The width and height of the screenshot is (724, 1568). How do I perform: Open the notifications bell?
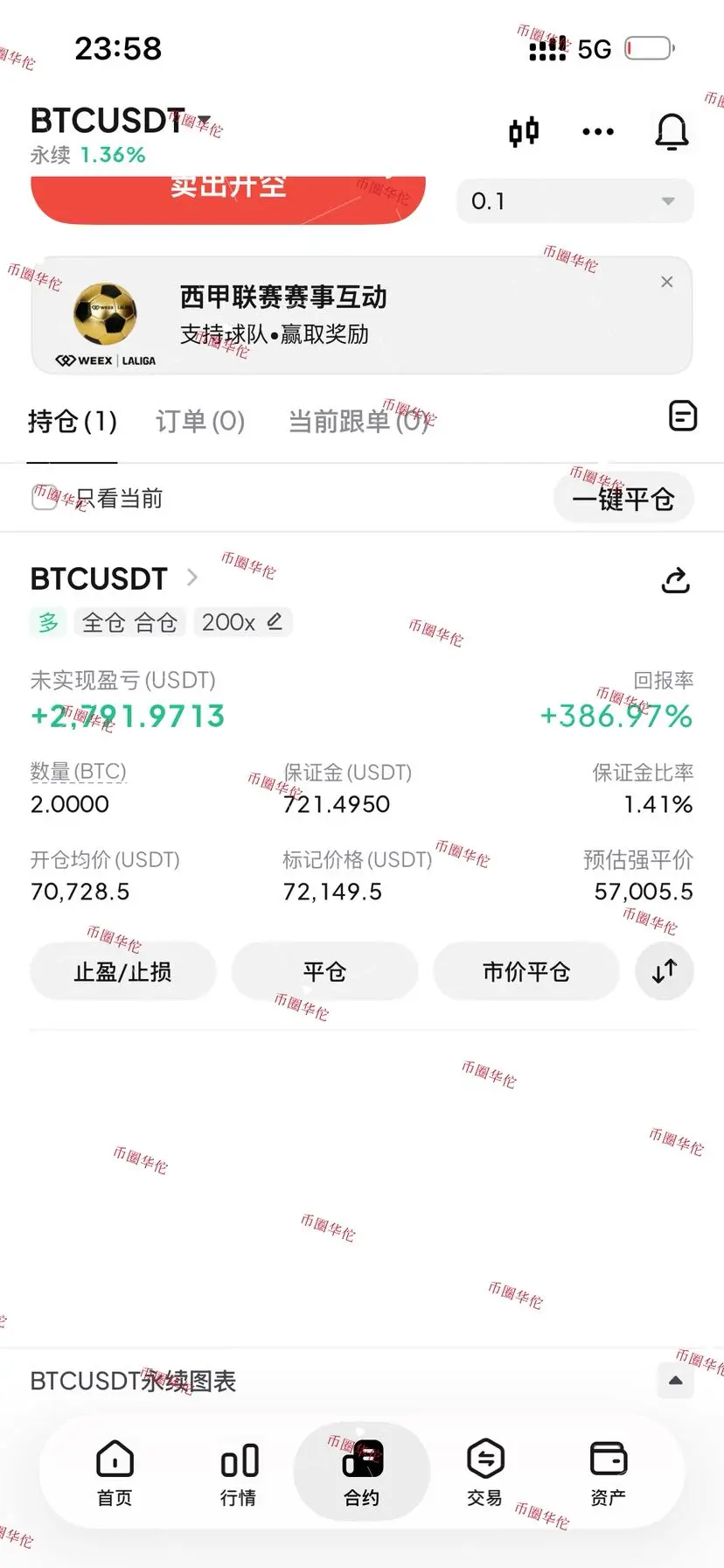[x=672, y=133]
